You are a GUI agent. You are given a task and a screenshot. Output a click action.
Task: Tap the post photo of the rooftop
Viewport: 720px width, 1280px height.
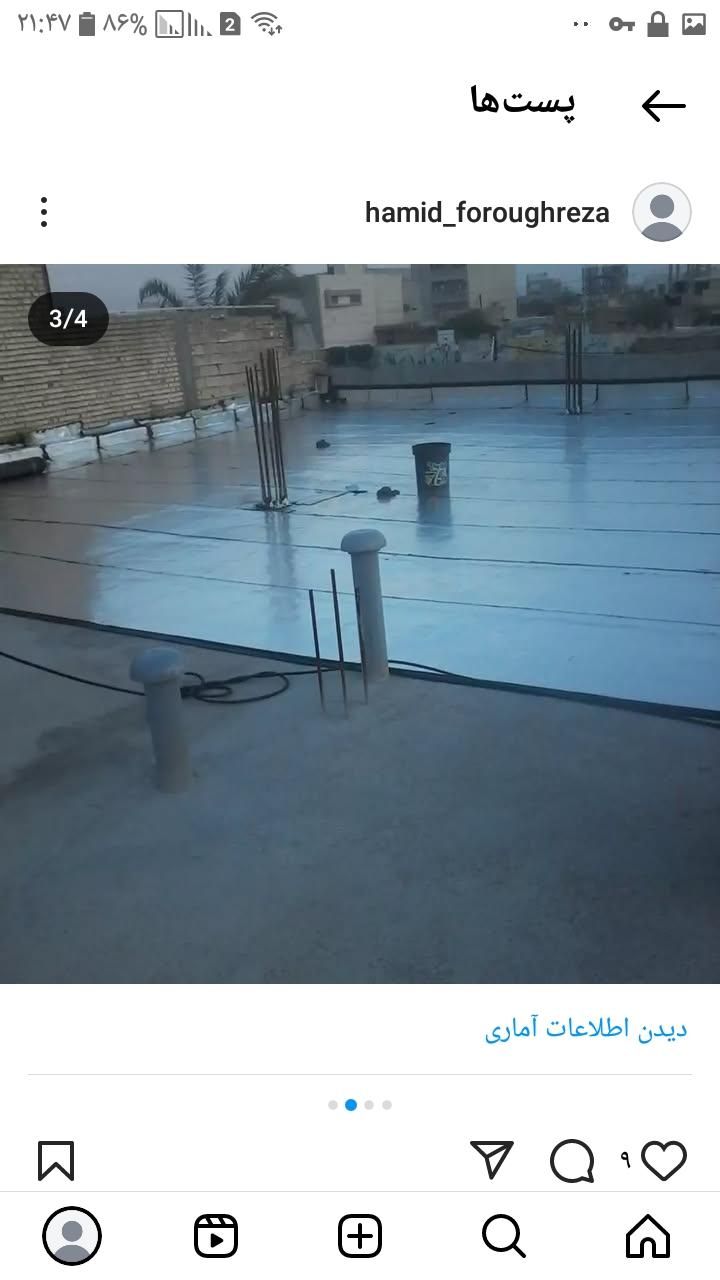[360, 624]
